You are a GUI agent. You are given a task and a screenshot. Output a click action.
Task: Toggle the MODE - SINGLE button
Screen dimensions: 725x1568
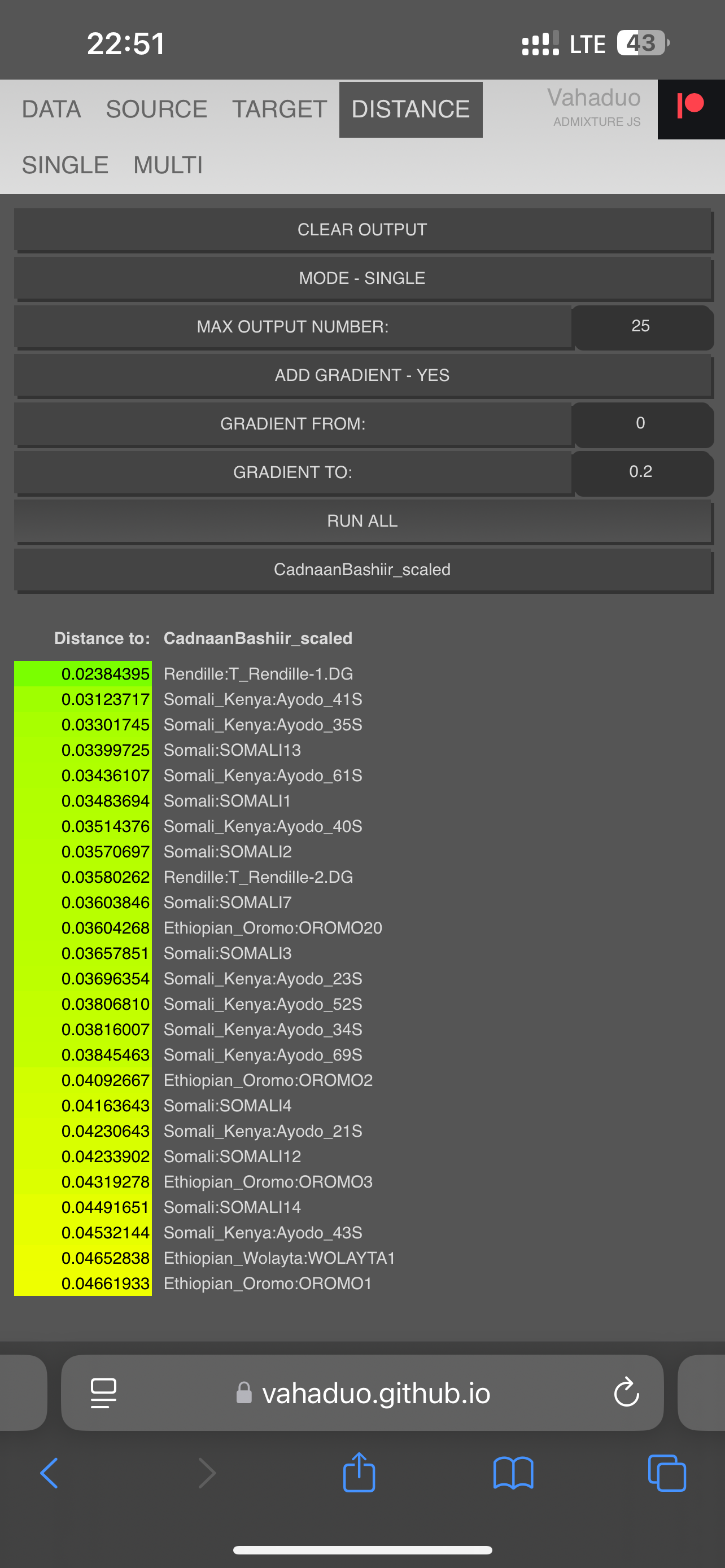[x=362, y=278]
